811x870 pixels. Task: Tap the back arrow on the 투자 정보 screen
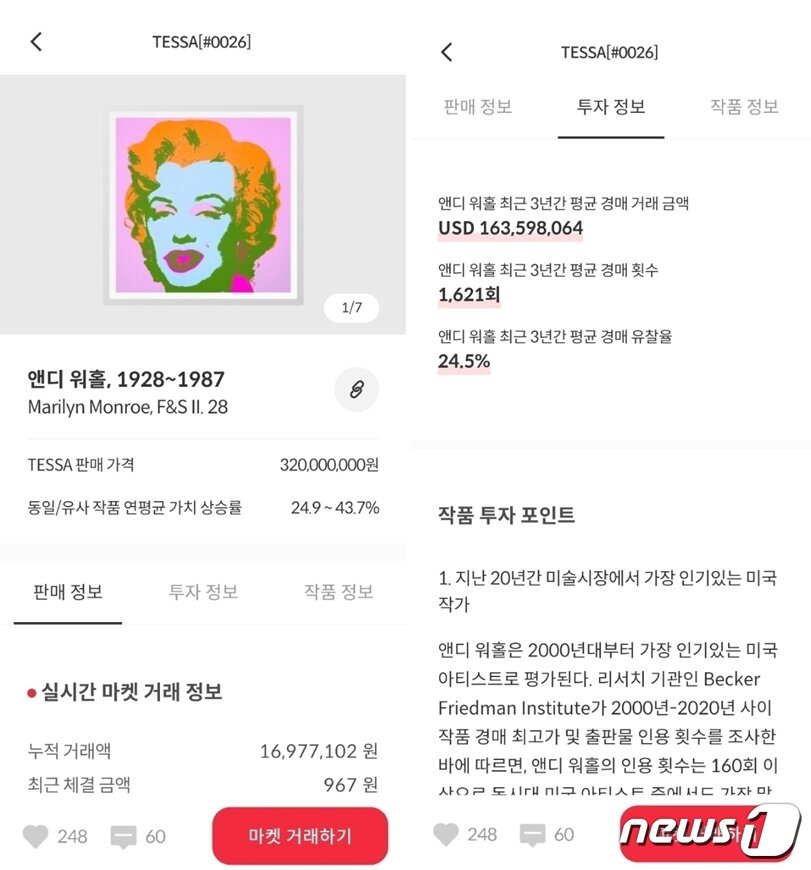[x=446, y=51]
